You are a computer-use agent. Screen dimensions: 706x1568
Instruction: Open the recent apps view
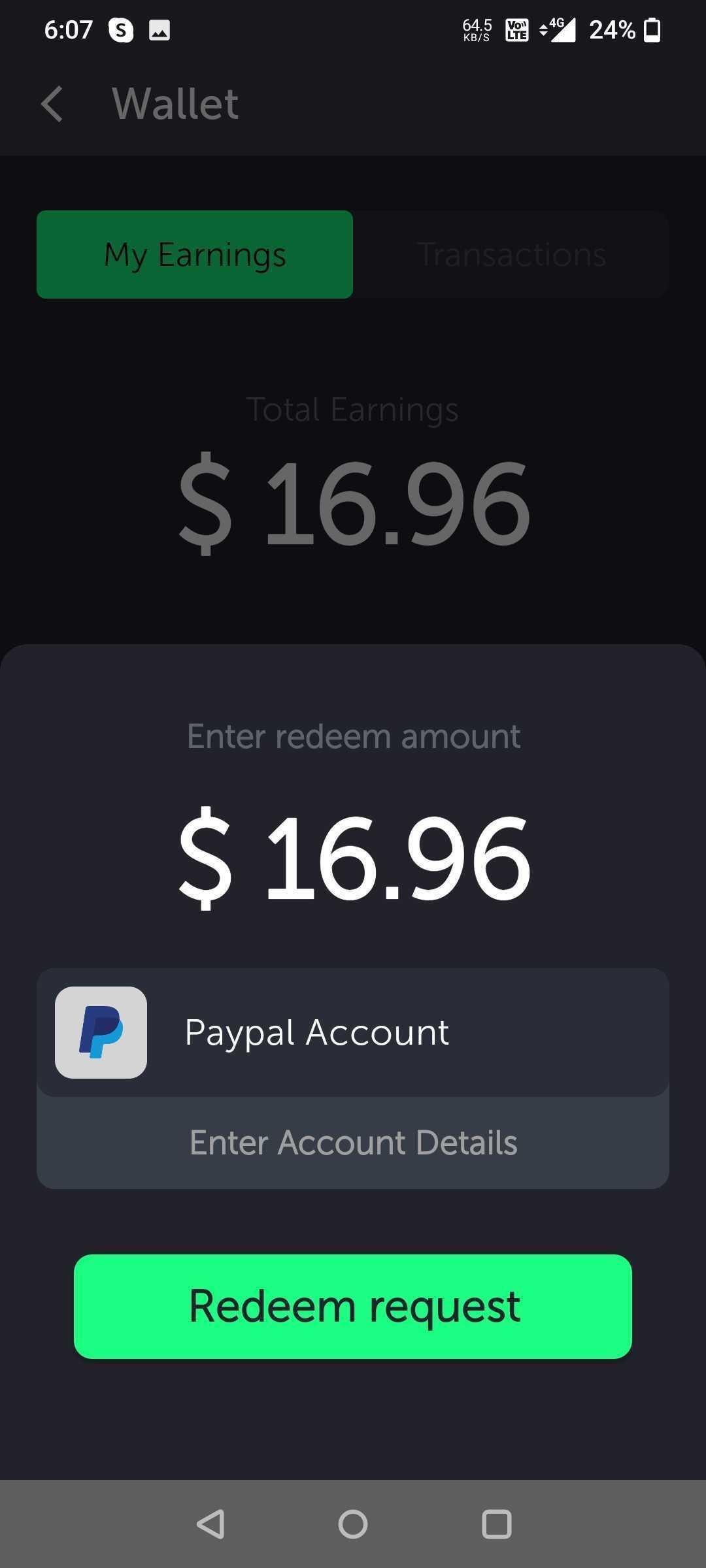496,1524
